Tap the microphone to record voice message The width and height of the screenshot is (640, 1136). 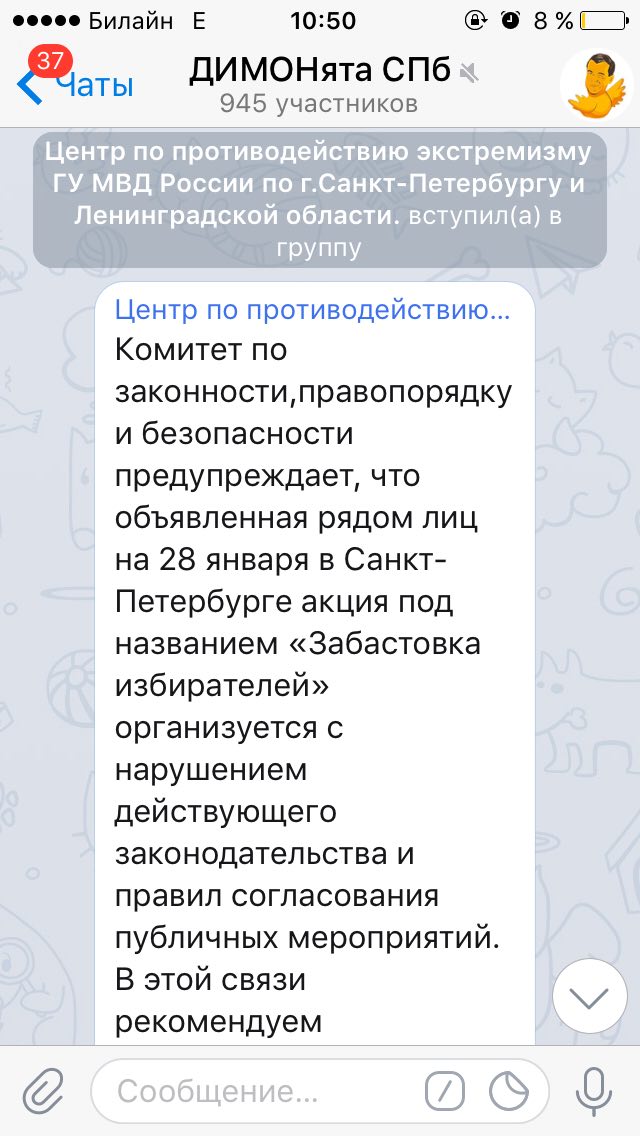point(594,1091)
